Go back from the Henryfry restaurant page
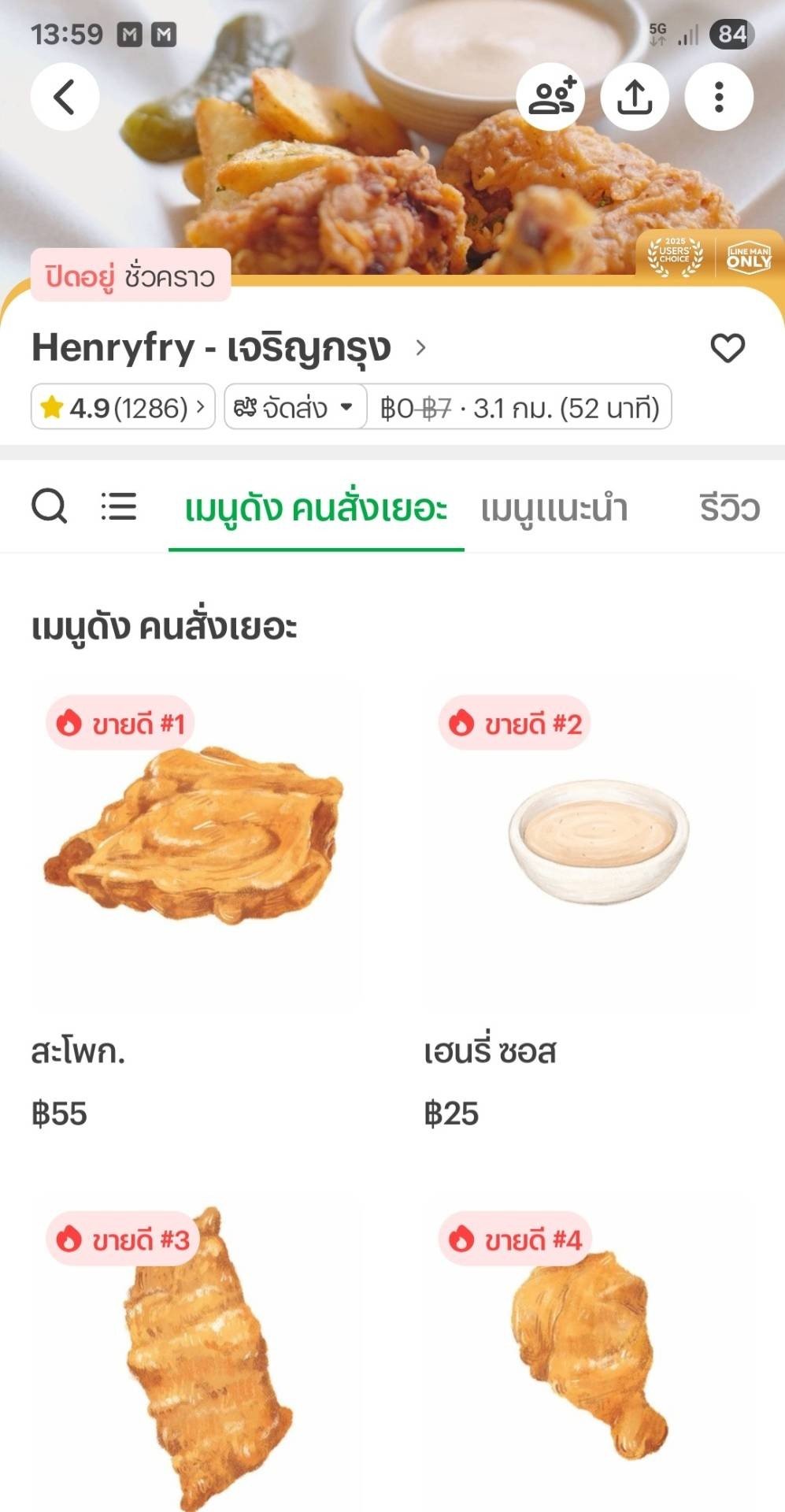 click(65, 97)
